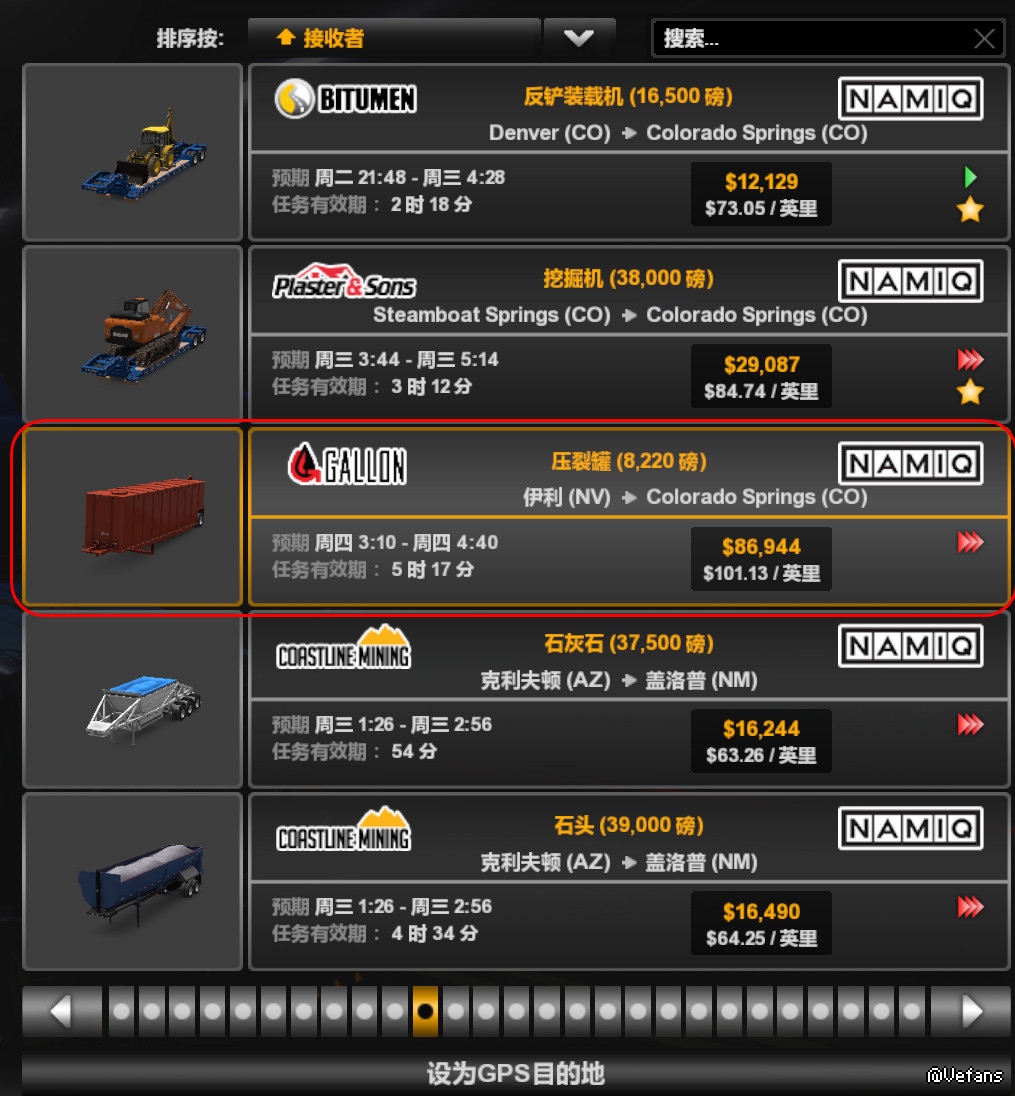This screenshot has height=1096, width=1015.
Task: Jump to the last page dot
Action: (x=911, y=1012)
